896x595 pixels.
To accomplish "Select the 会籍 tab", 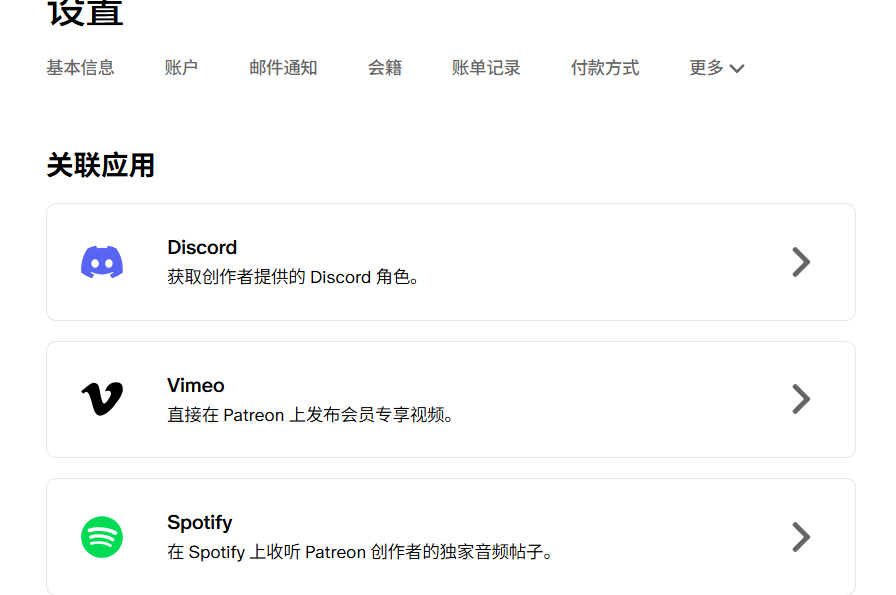I will (x=385, y=67).
